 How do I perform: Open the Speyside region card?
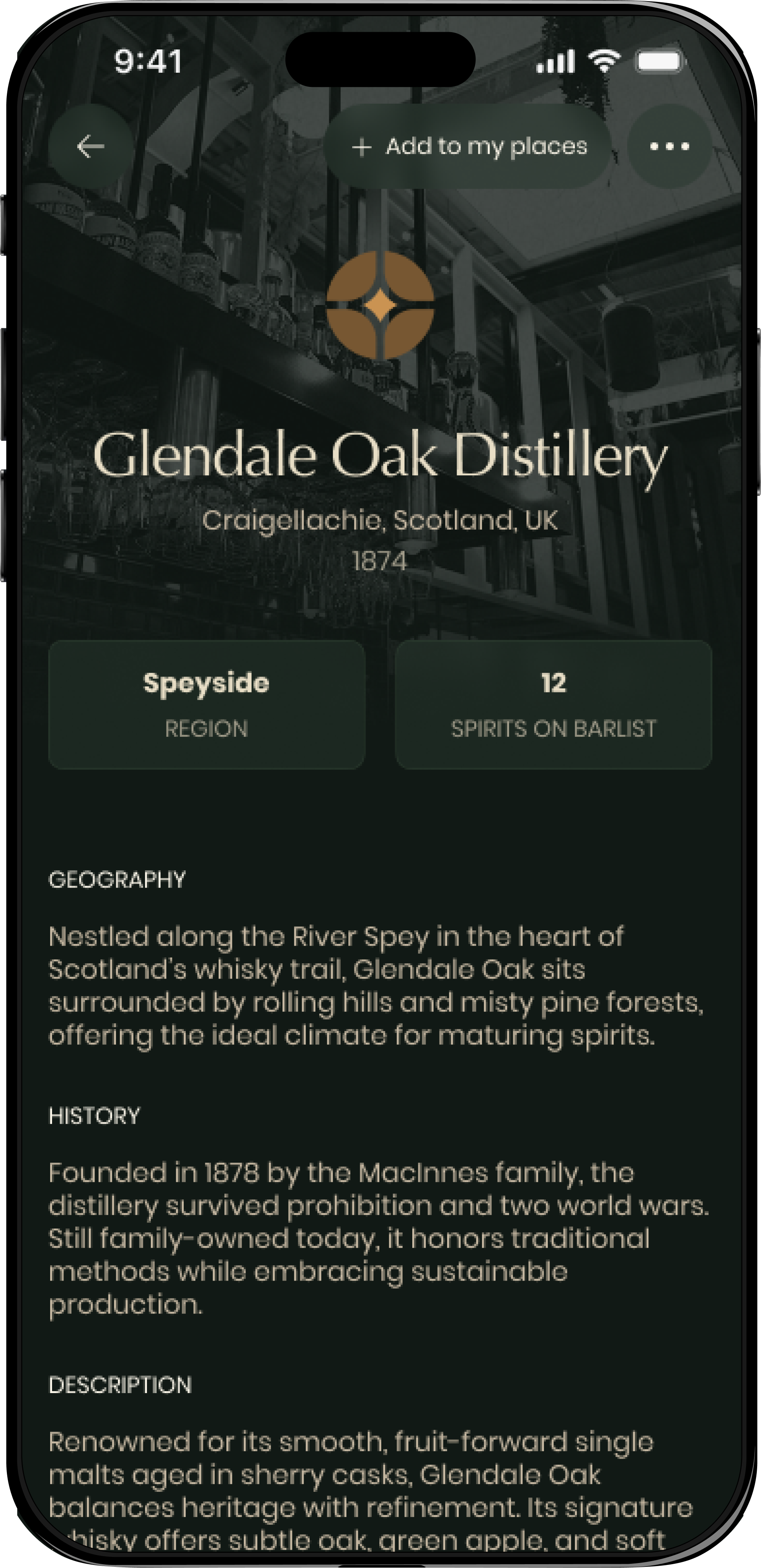[206, 704]
